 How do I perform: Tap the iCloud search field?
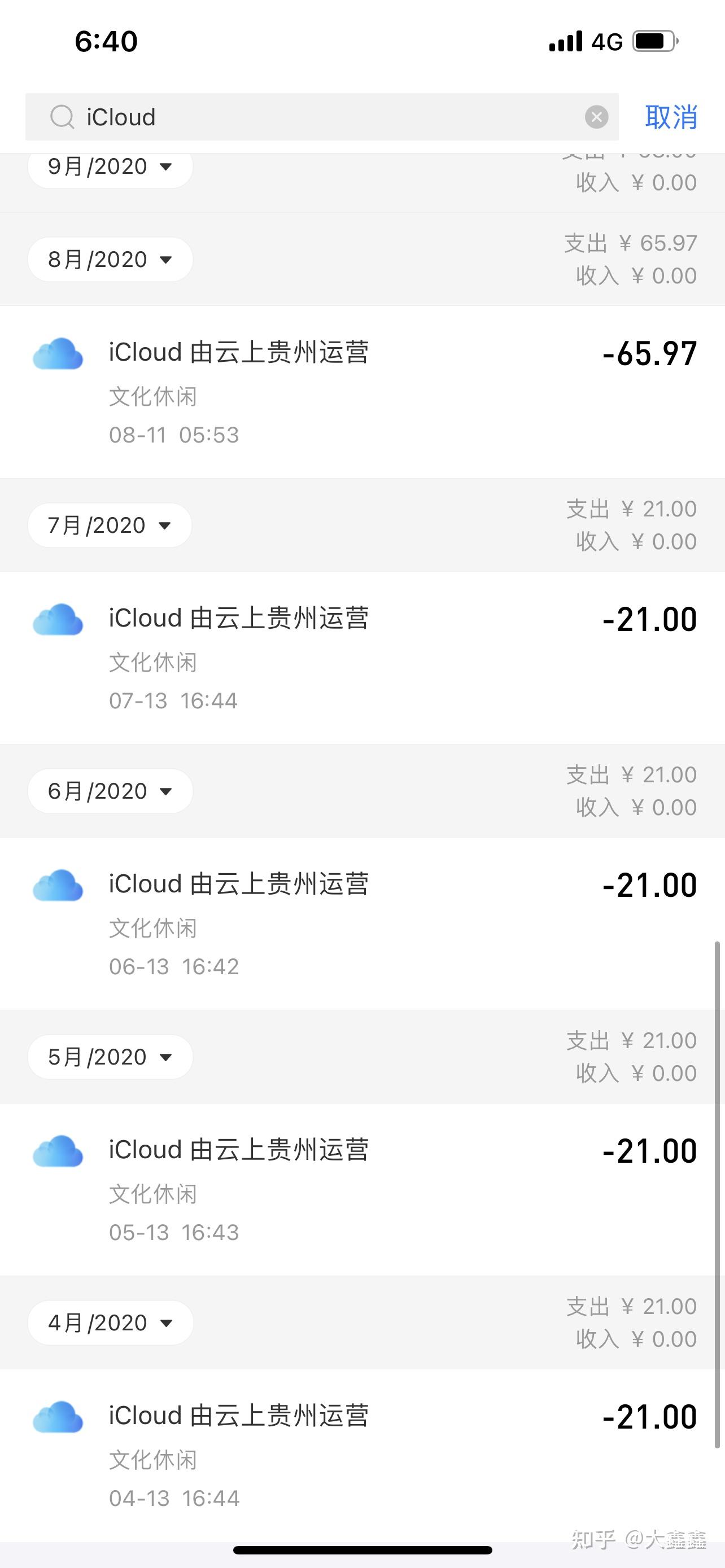[x=321, y=117]
